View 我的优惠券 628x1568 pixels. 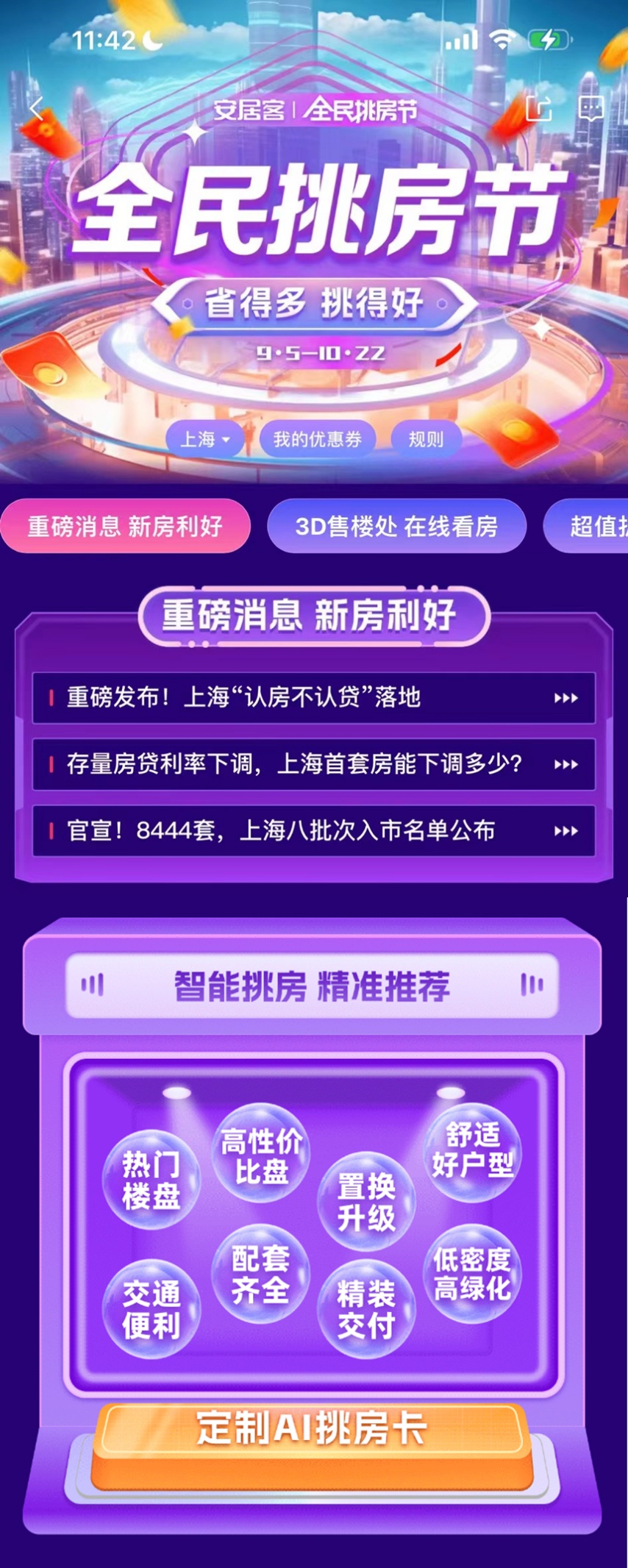pos(317,439)
